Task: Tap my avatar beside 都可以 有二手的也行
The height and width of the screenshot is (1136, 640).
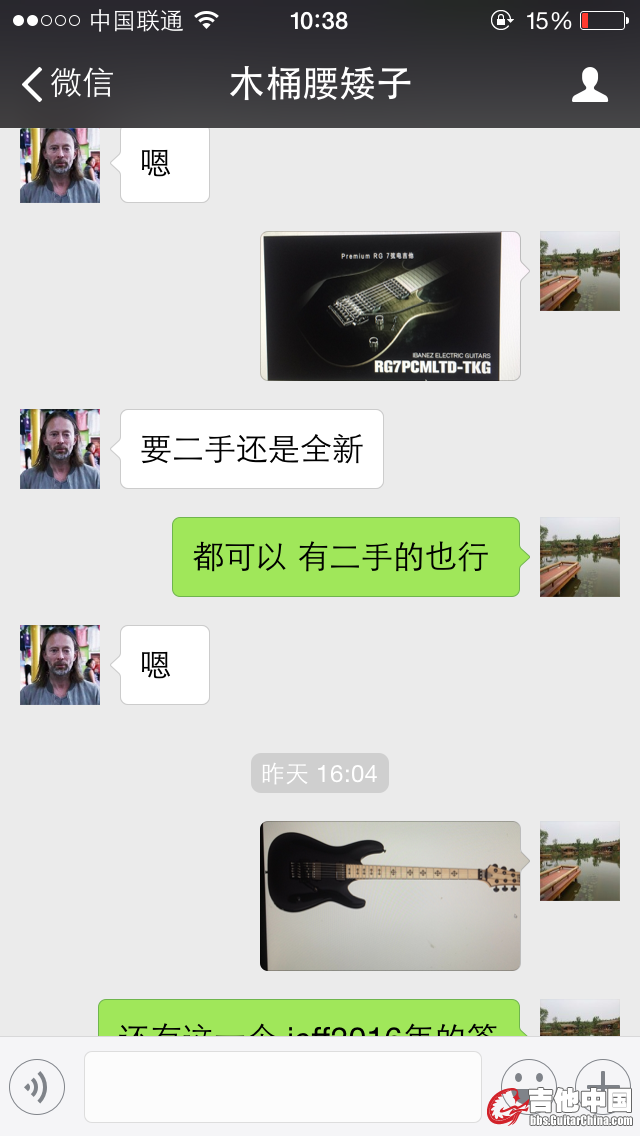Action: (579, 557)
